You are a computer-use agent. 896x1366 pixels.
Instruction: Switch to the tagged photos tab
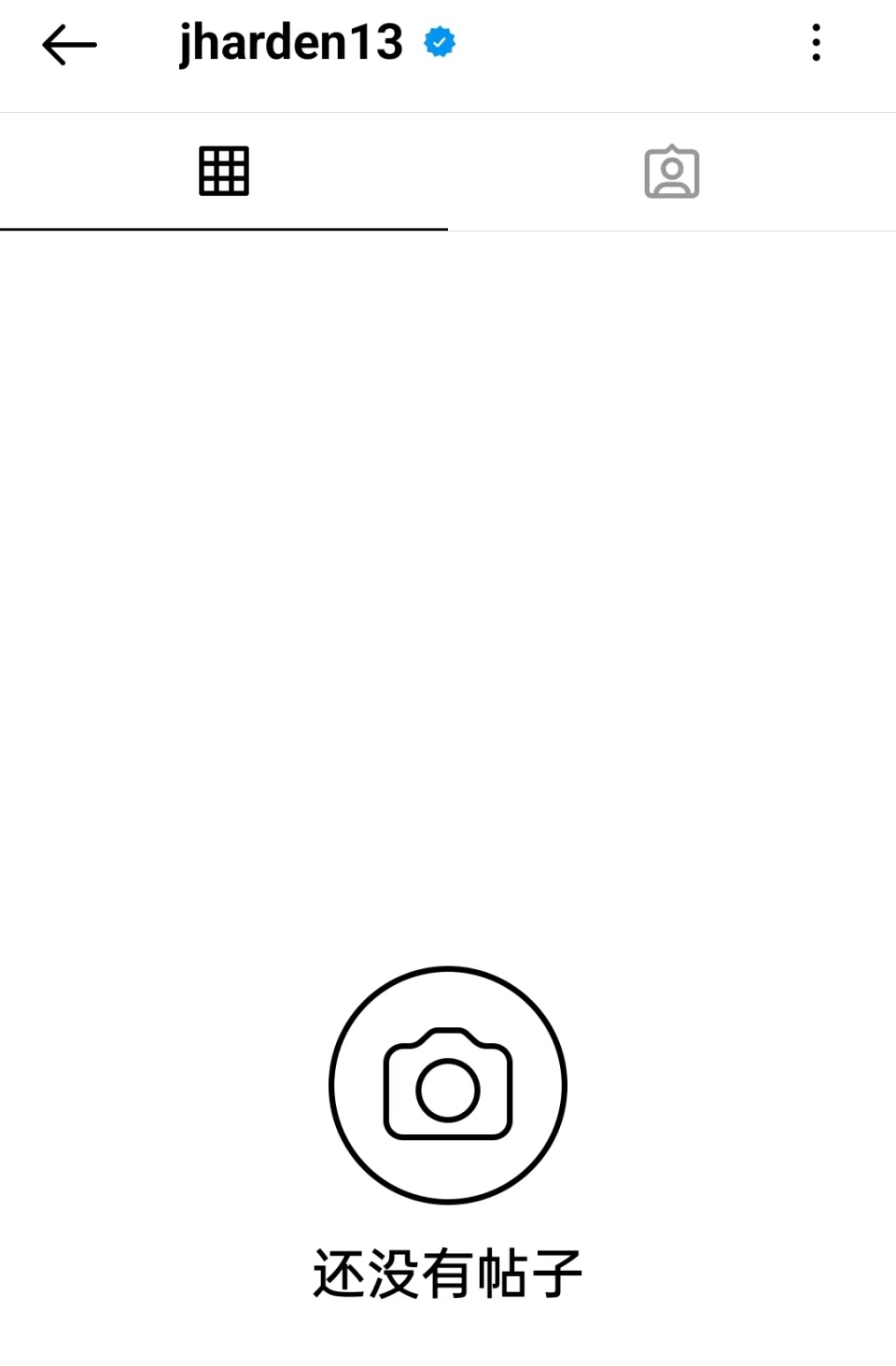point(672,173)
